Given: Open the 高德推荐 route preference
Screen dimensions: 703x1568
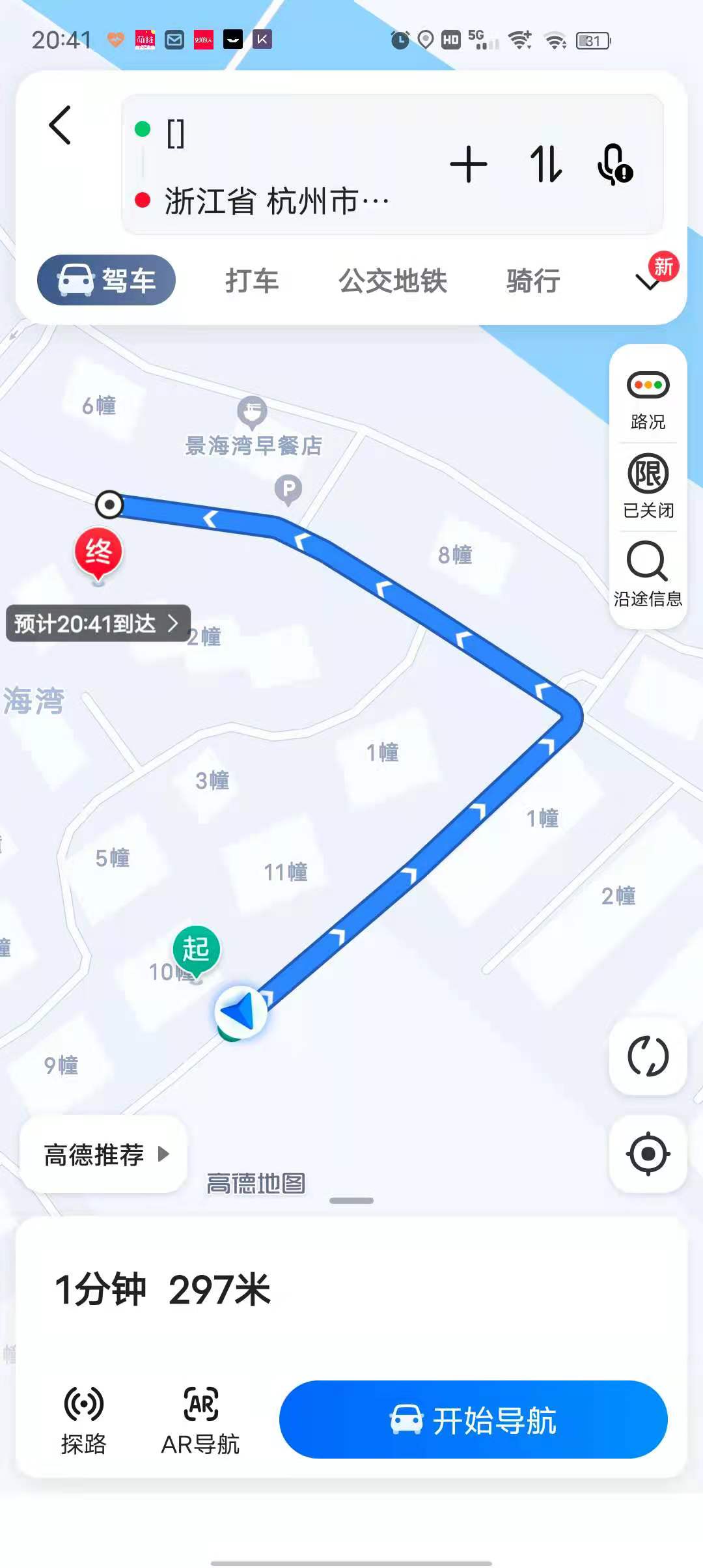Looking at the screenshot, I should 104,1155.
